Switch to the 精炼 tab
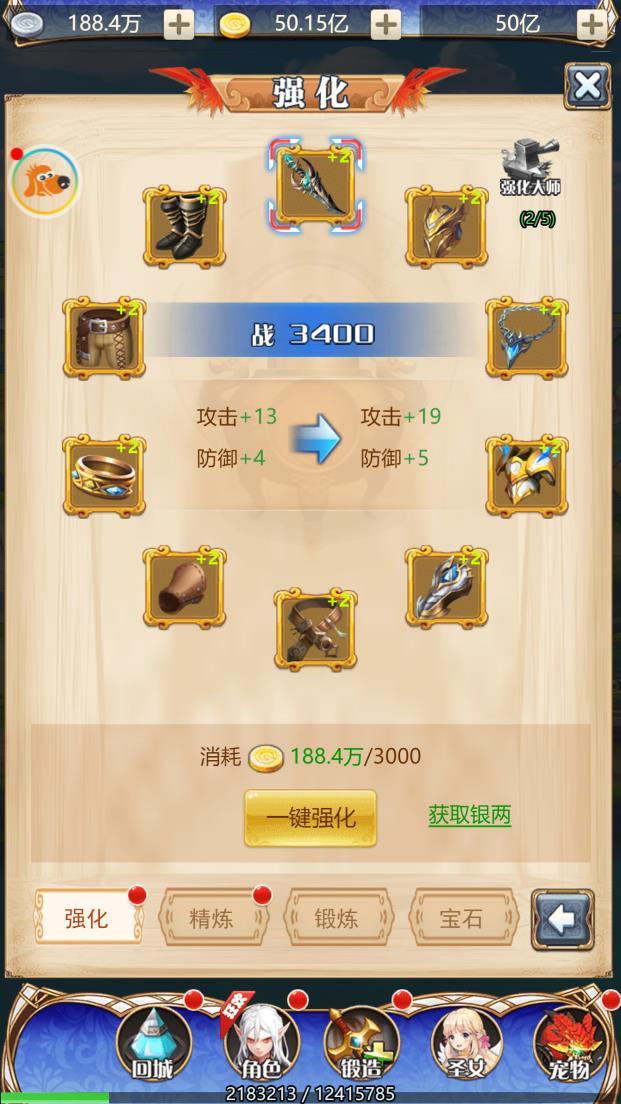621x1104 pixels. [x=211, y=917]
